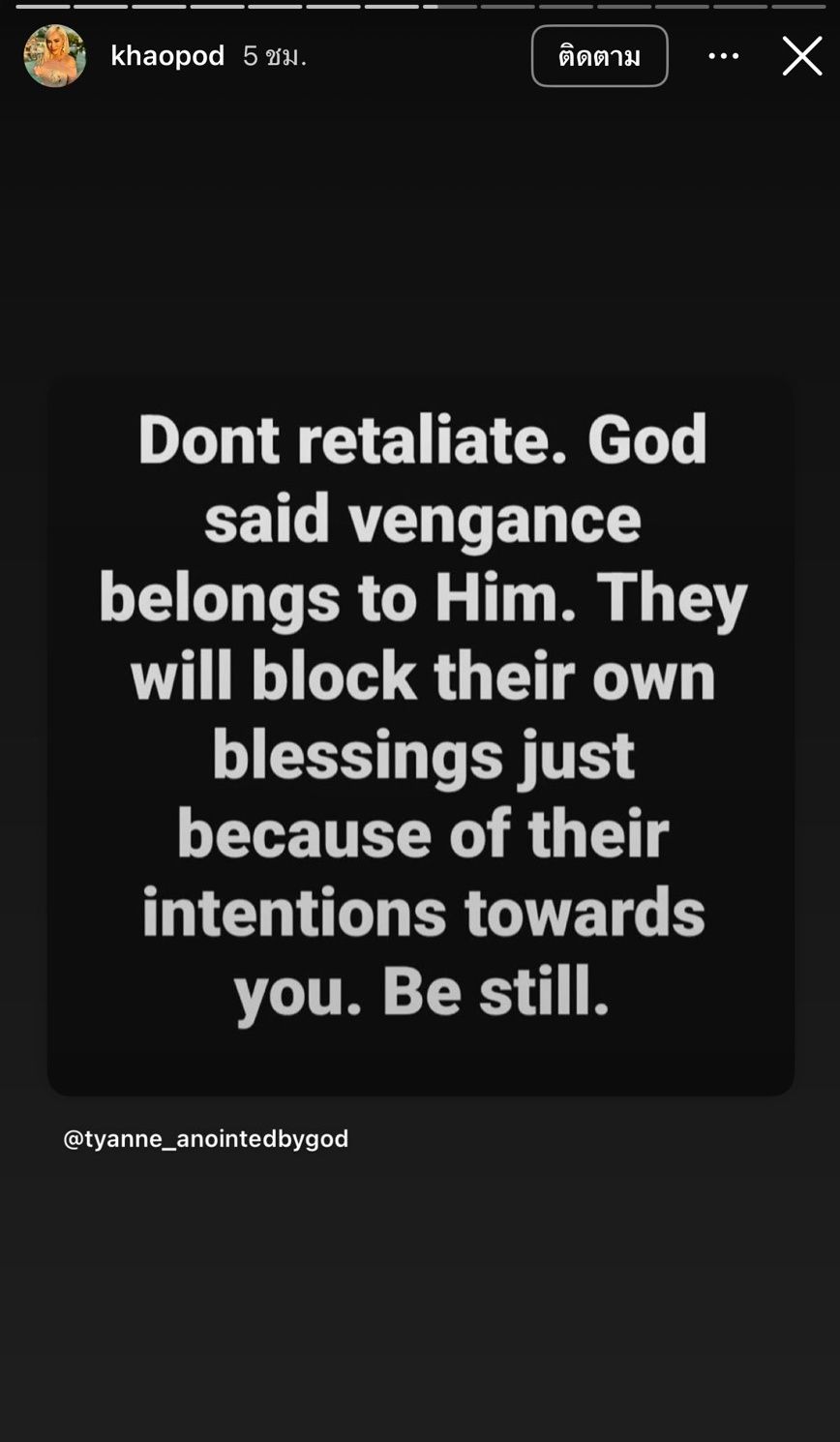This screenshot has height=1442, width=840.
Task: Follow khaopod with the ติดตาม button
Action: (x=599, y=56)
